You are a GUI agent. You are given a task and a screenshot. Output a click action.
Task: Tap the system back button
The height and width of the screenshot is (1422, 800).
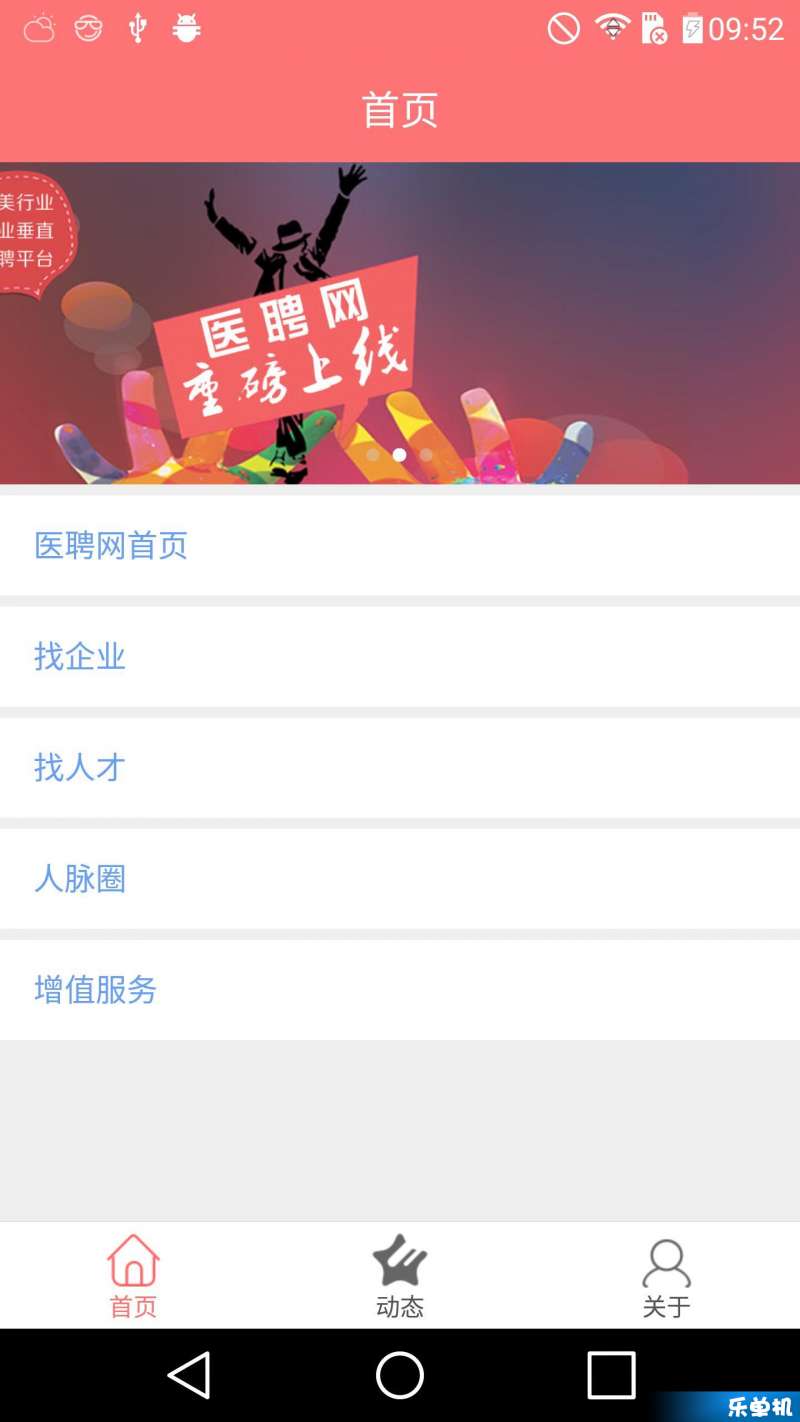pos(189,1375)
